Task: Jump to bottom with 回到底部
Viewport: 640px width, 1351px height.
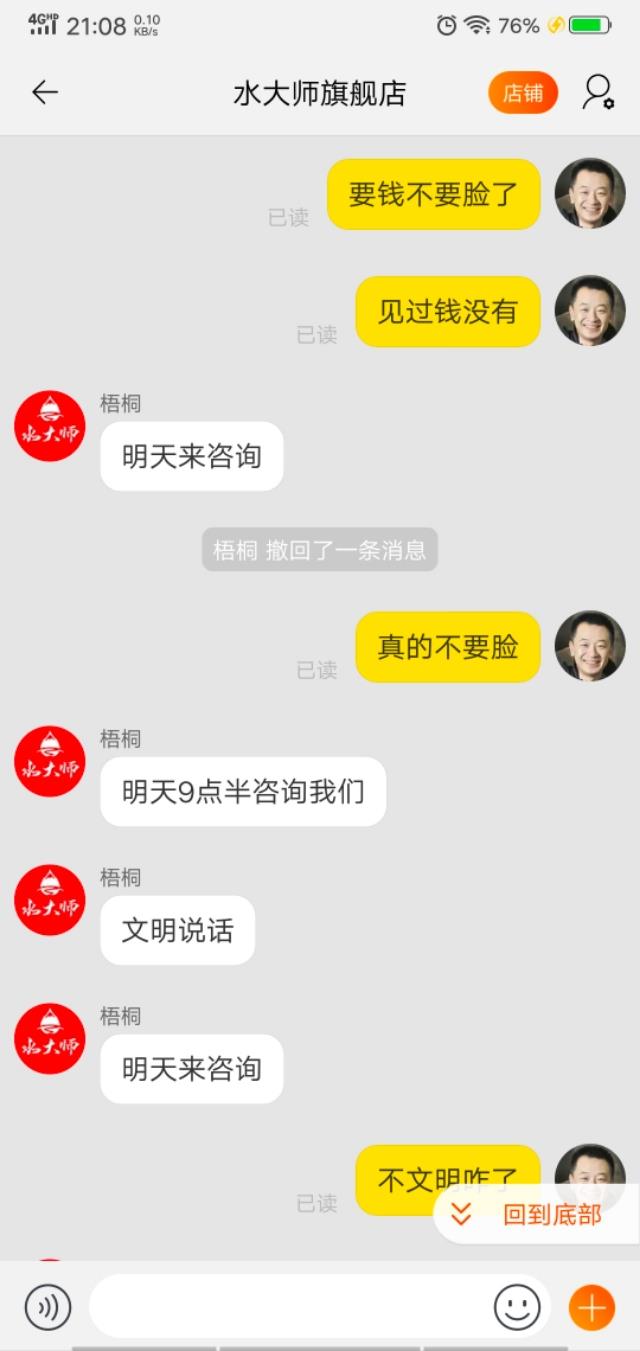Action: coord(536,1215)
